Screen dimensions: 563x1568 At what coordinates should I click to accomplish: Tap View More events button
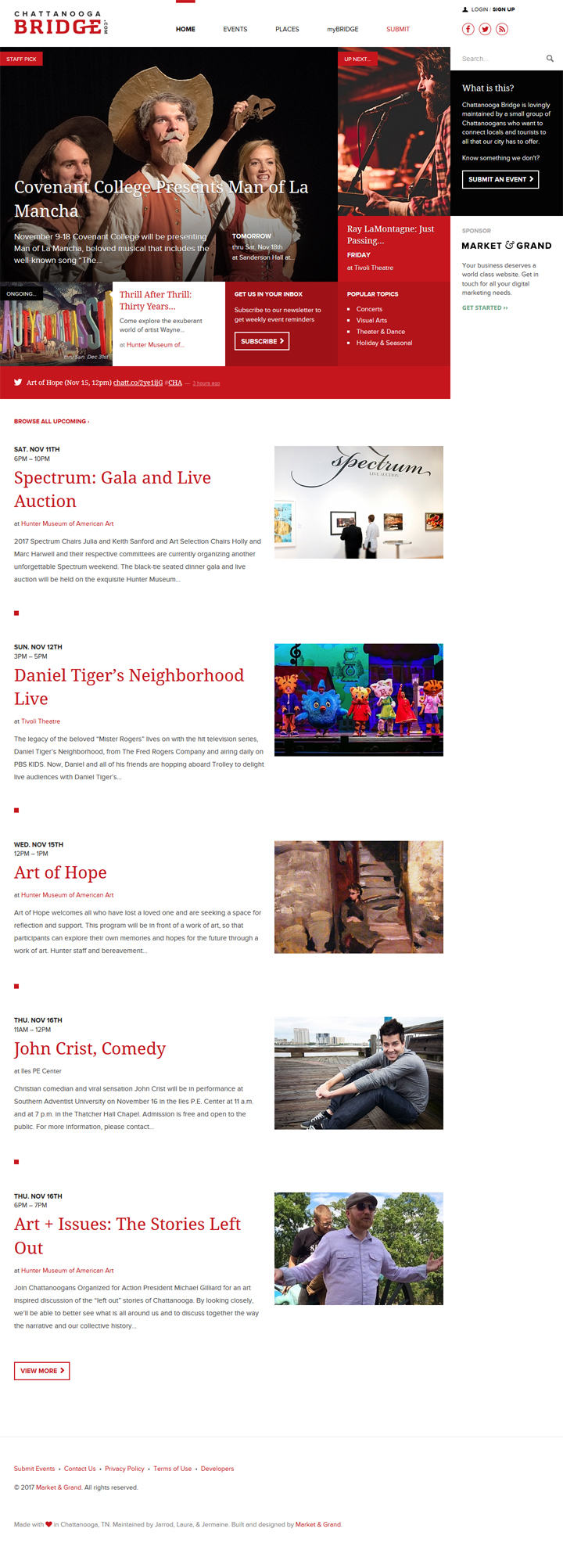click(x=42, y=1371)
